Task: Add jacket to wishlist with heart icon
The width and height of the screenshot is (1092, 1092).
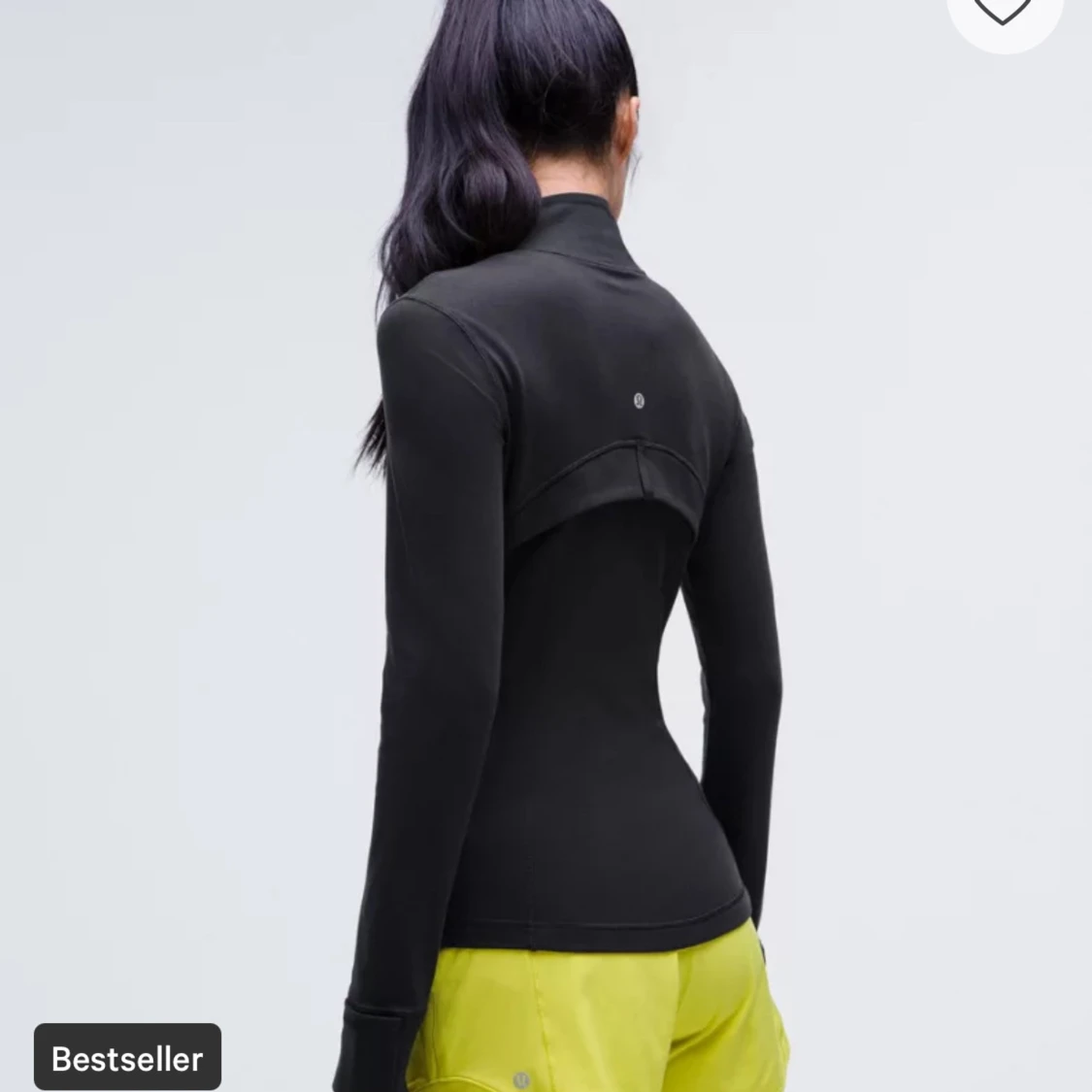Action: click(x=1003, y=12)
